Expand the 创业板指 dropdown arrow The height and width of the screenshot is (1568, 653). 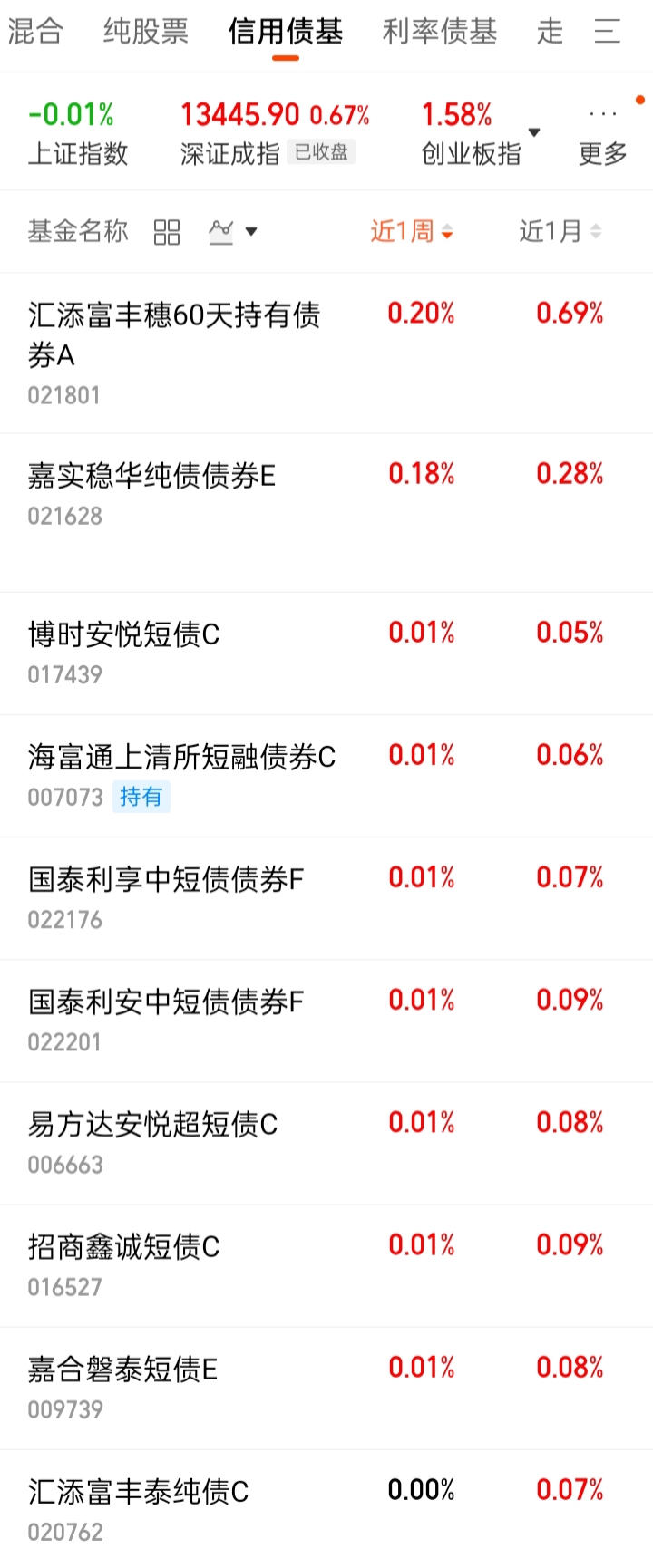[x=534, y=133]
